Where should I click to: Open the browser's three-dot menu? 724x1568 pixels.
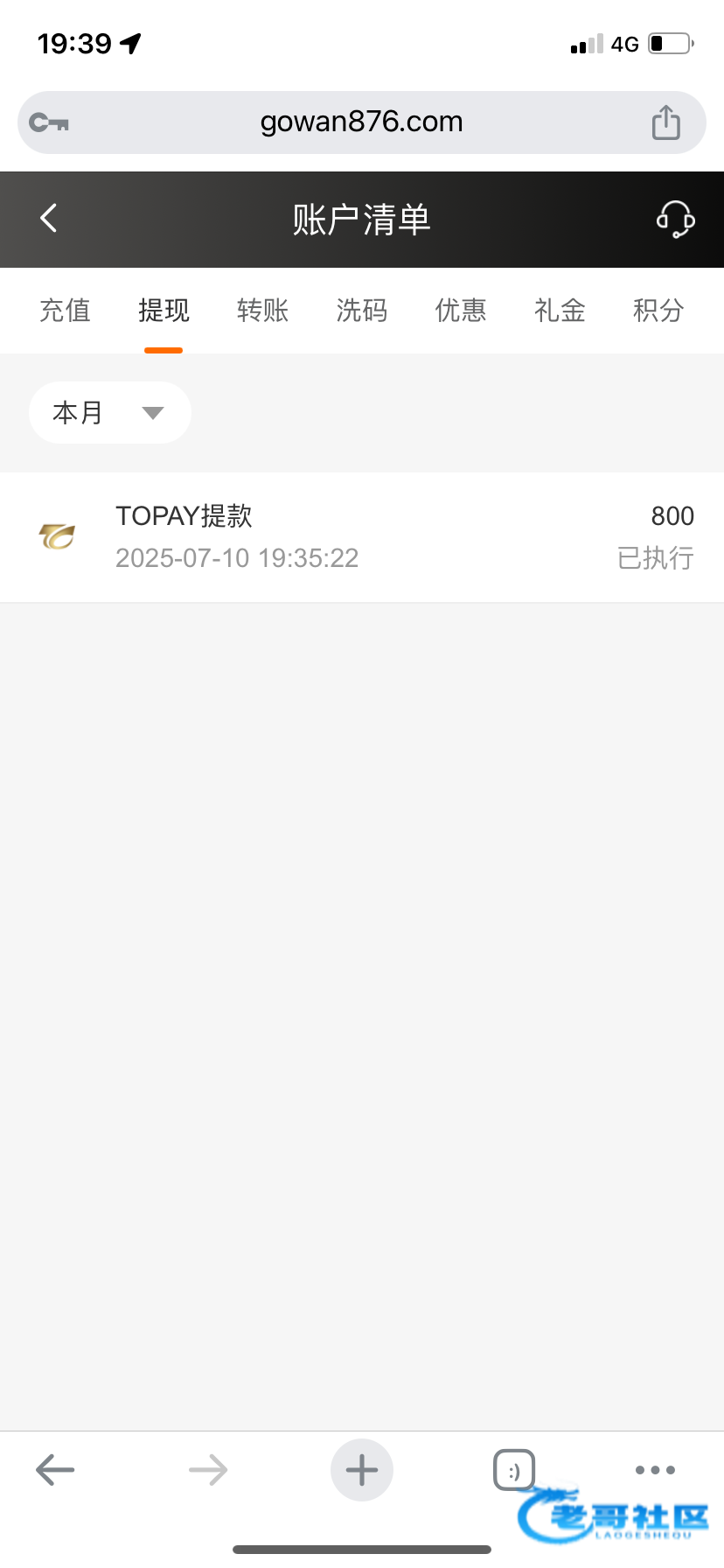click(x=655, y=1470)
